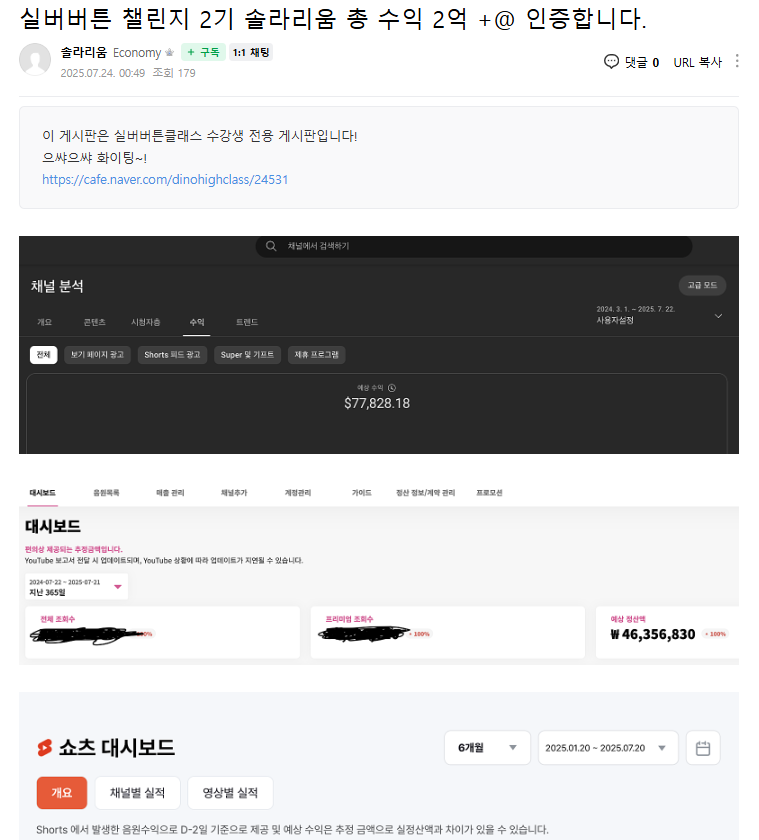
Task: Tap the author name 솔라리움
Action: pos(84,52)
